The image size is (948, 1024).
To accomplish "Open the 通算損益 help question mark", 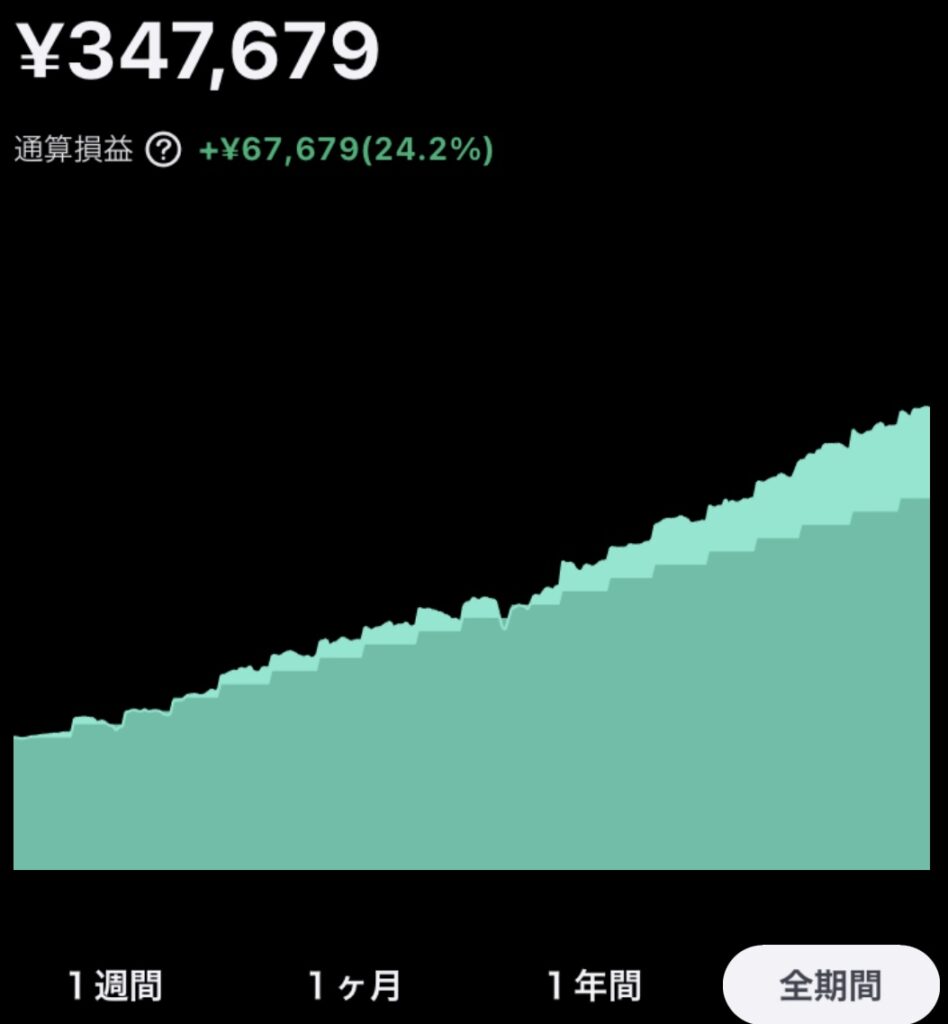I will pyautogui.click(x=163, y=151).
